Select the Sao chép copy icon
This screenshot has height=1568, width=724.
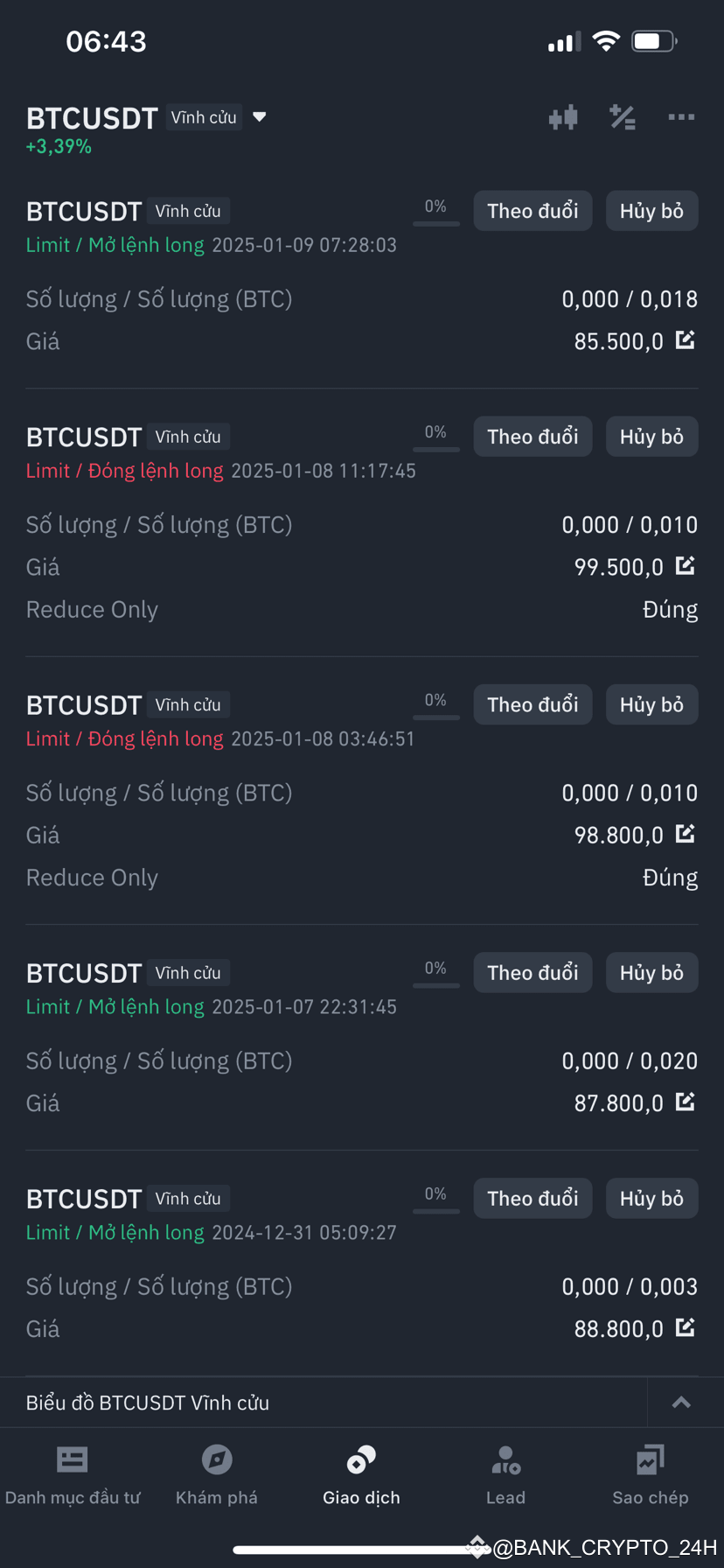pos(650,1459)
